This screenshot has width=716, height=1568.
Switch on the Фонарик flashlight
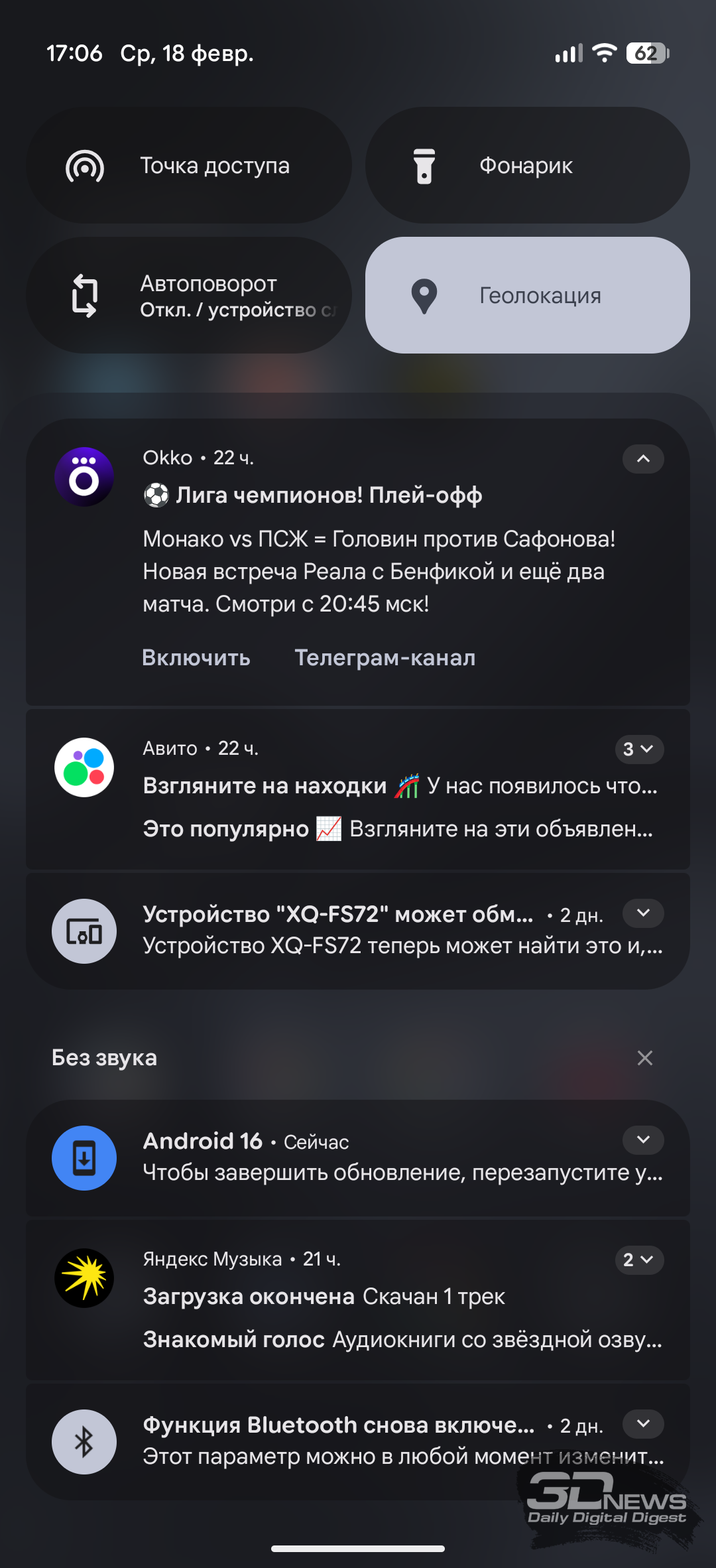pyautogui.click(x=527, y=165)
